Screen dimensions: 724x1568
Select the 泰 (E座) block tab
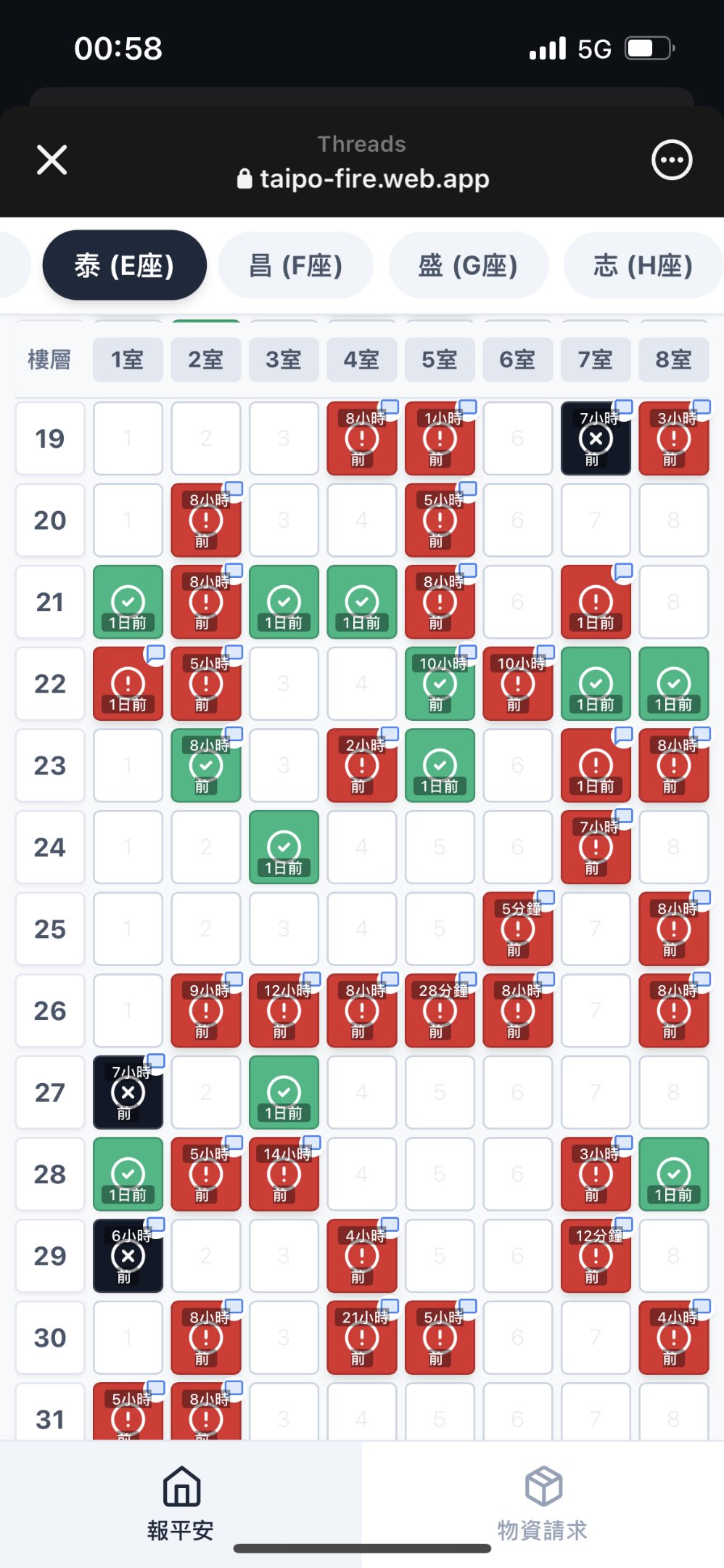click(x=124, y=266)
